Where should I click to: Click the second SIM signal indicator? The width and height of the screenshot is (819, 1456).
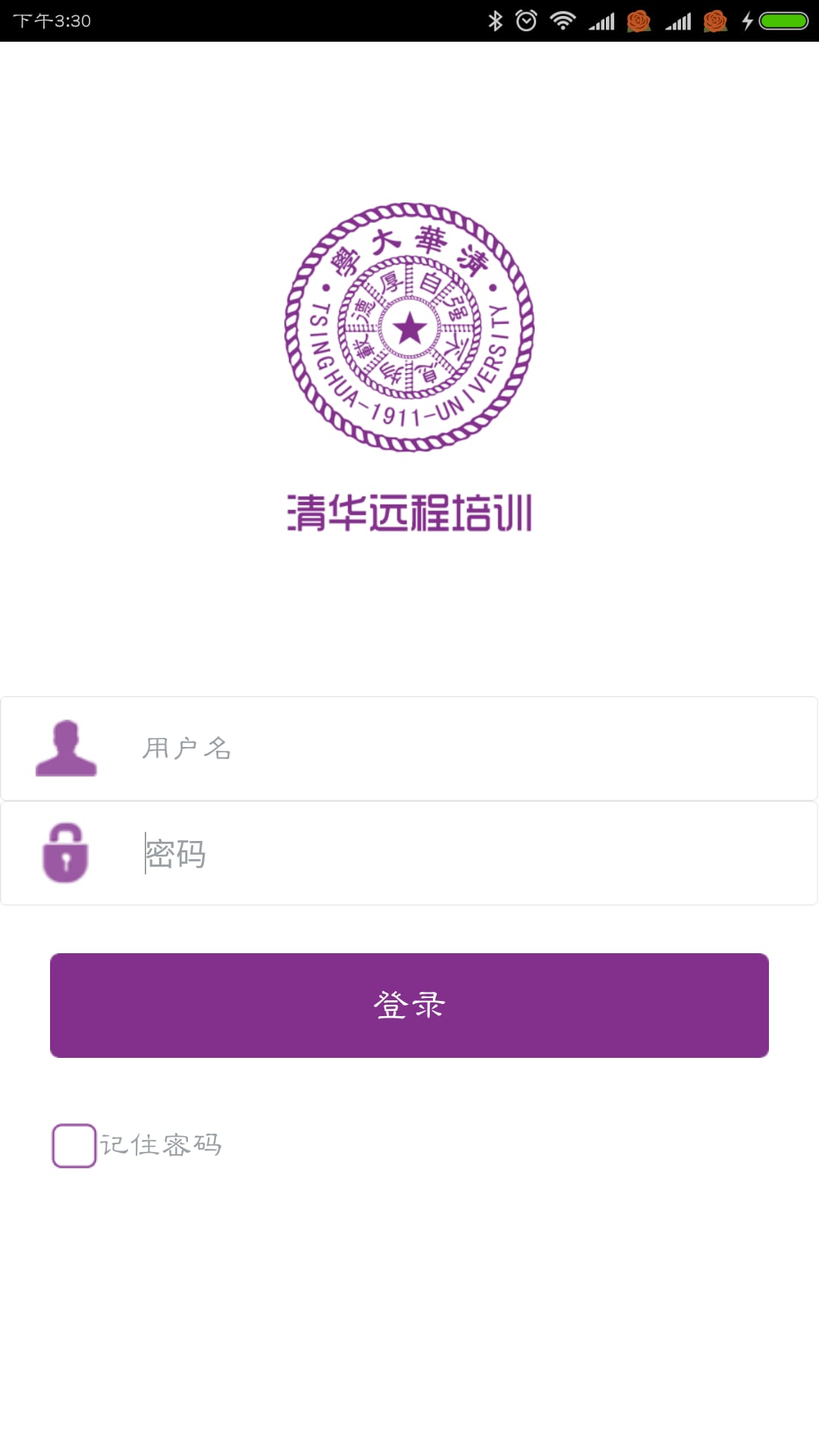[x=677, y=20]
